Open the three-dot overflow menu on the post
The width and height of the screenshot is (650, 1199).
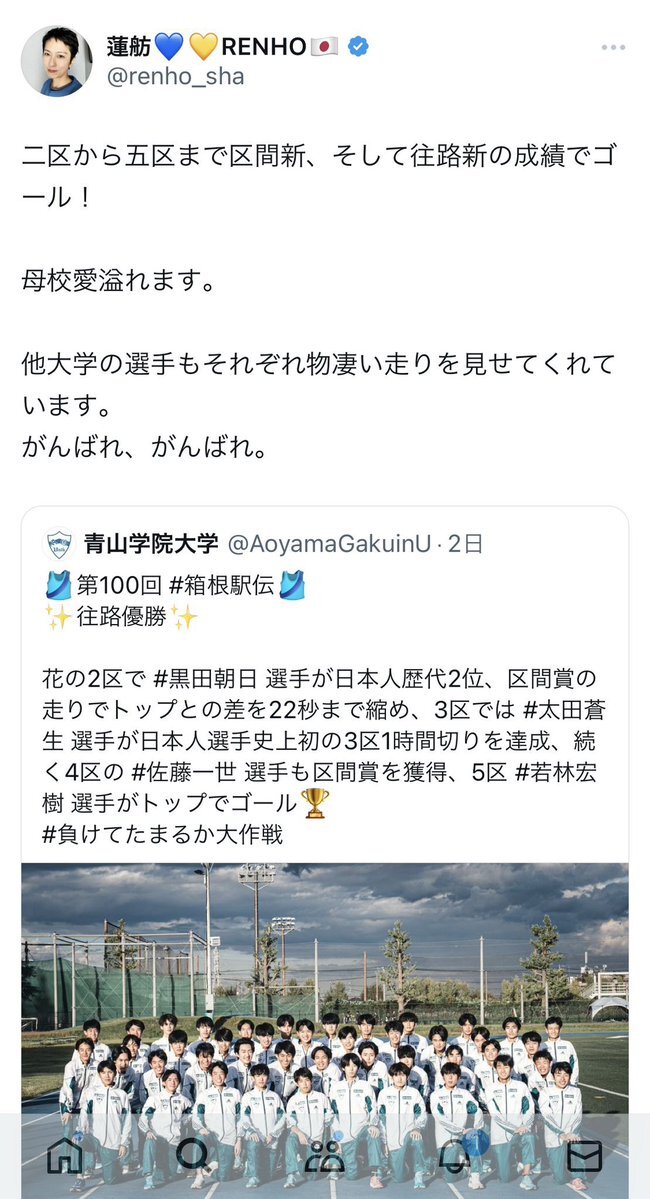(613, 47)
